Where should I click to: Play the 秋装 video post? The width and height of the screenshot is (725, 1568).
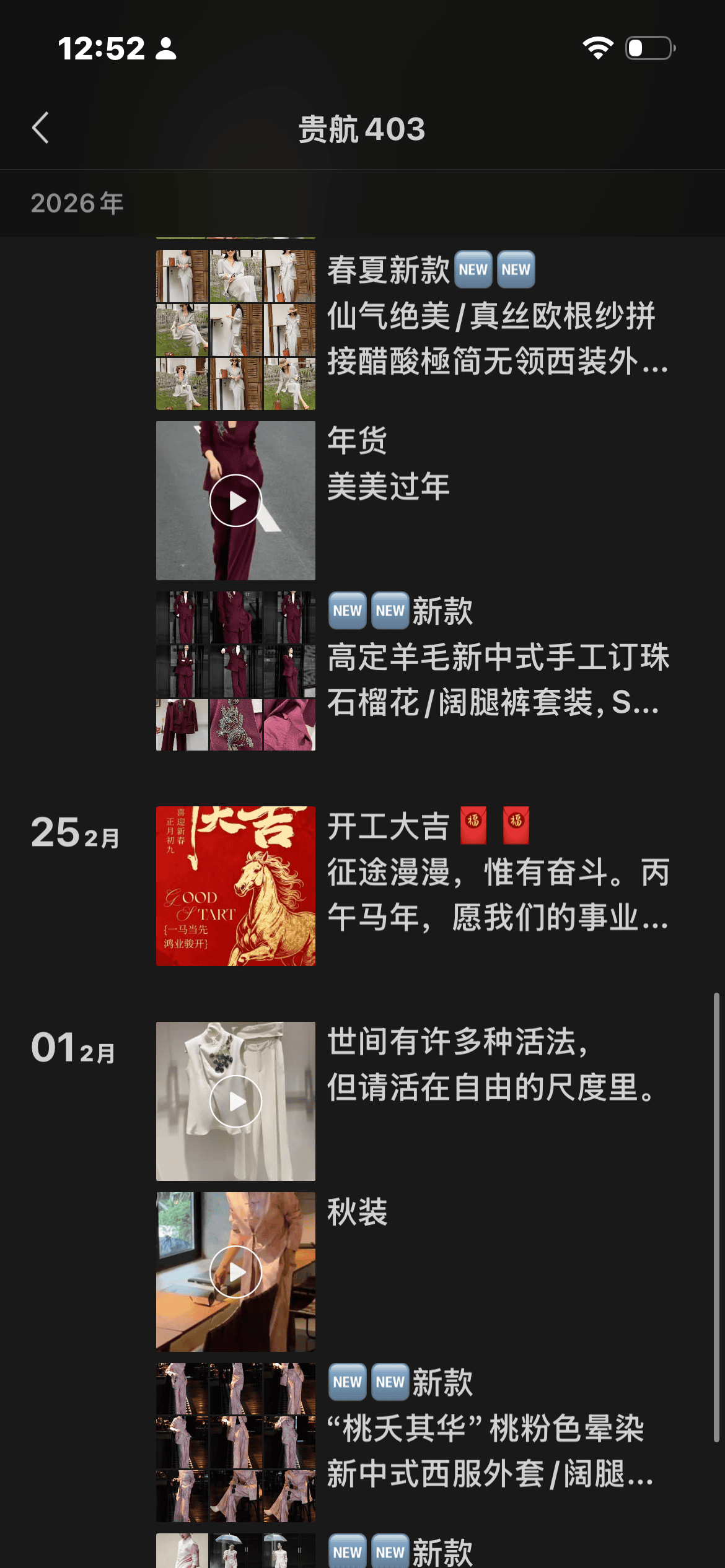(x=235, y=1271)
